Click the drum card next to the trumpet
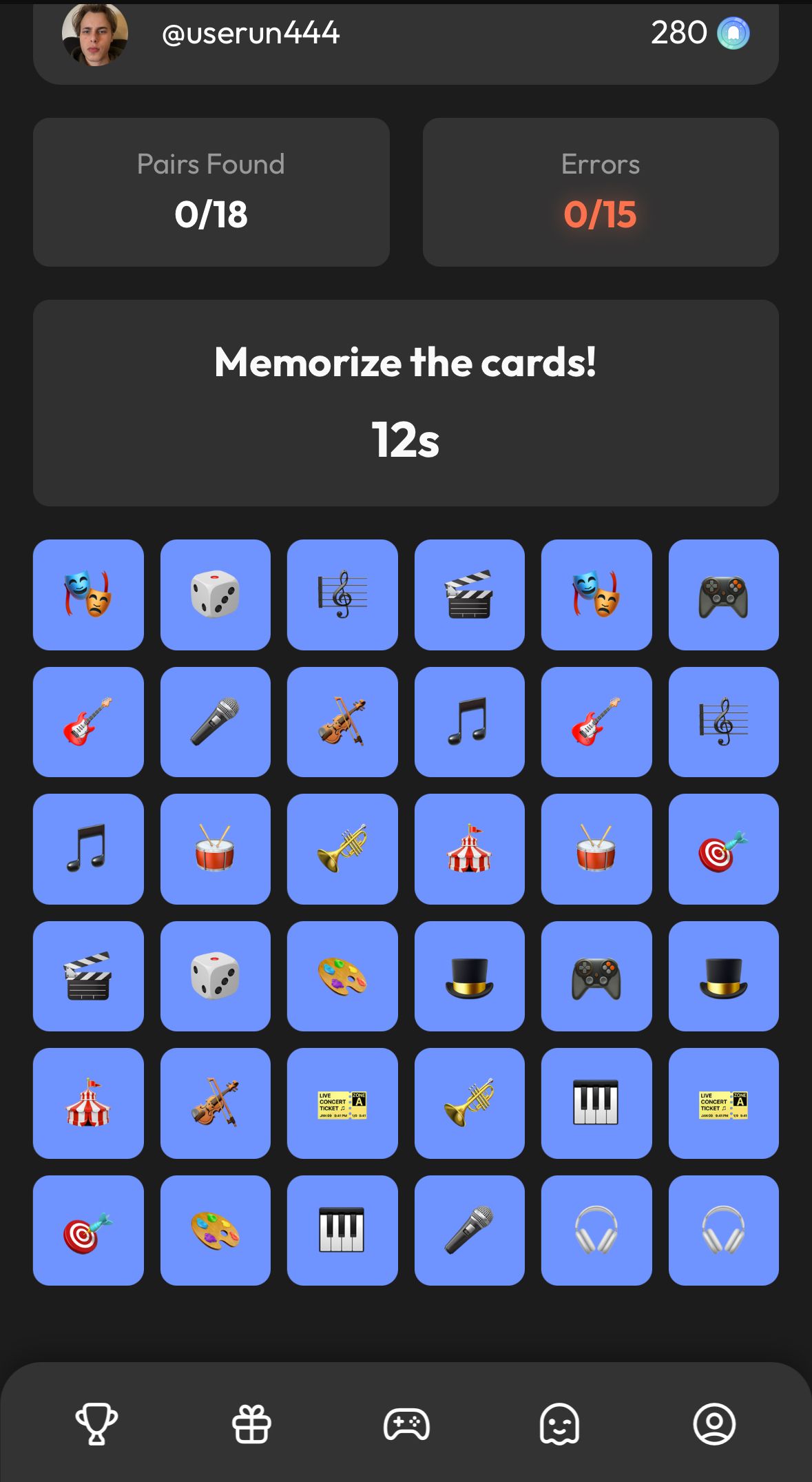This screenshot has width=812, height=1482. pyautogui.click(x=215, y=849)
